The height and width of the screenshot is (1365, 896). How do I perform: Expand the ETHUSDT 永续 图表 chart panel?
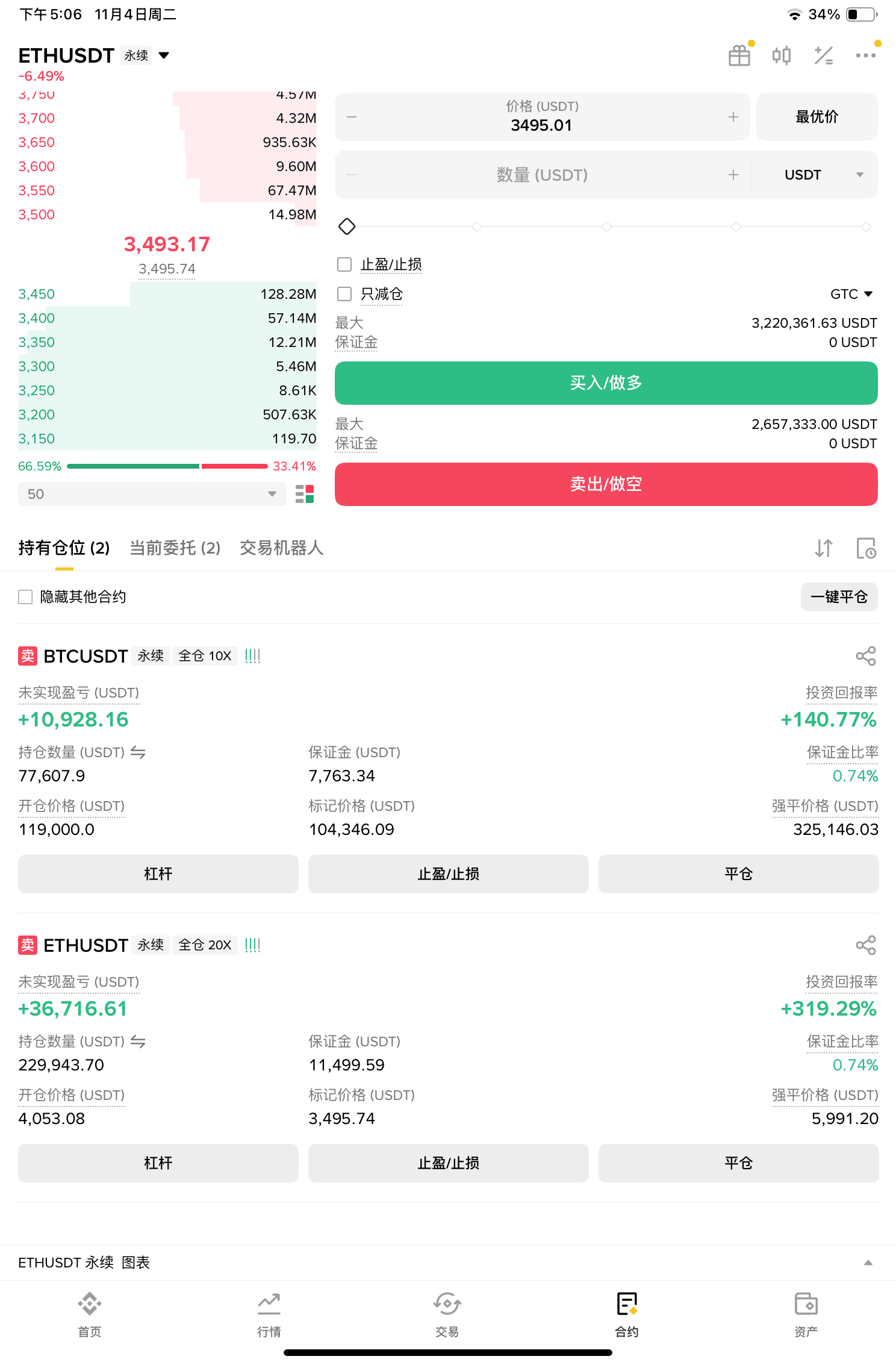click(x=868, y=1263)
